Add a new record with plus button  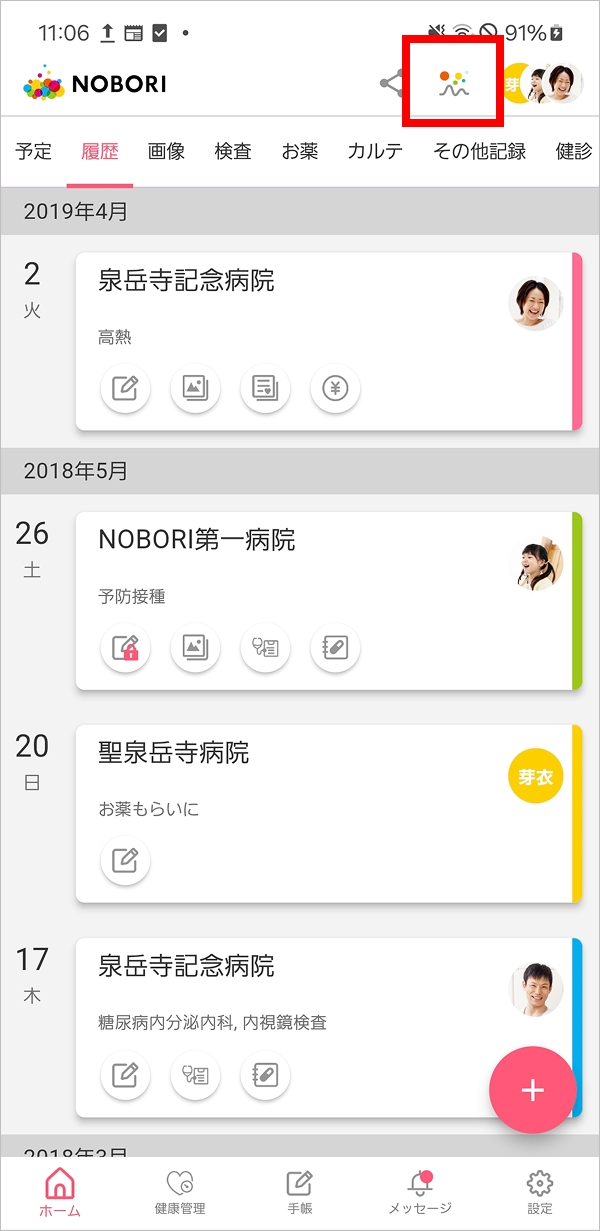click(x=532, y=1089)
